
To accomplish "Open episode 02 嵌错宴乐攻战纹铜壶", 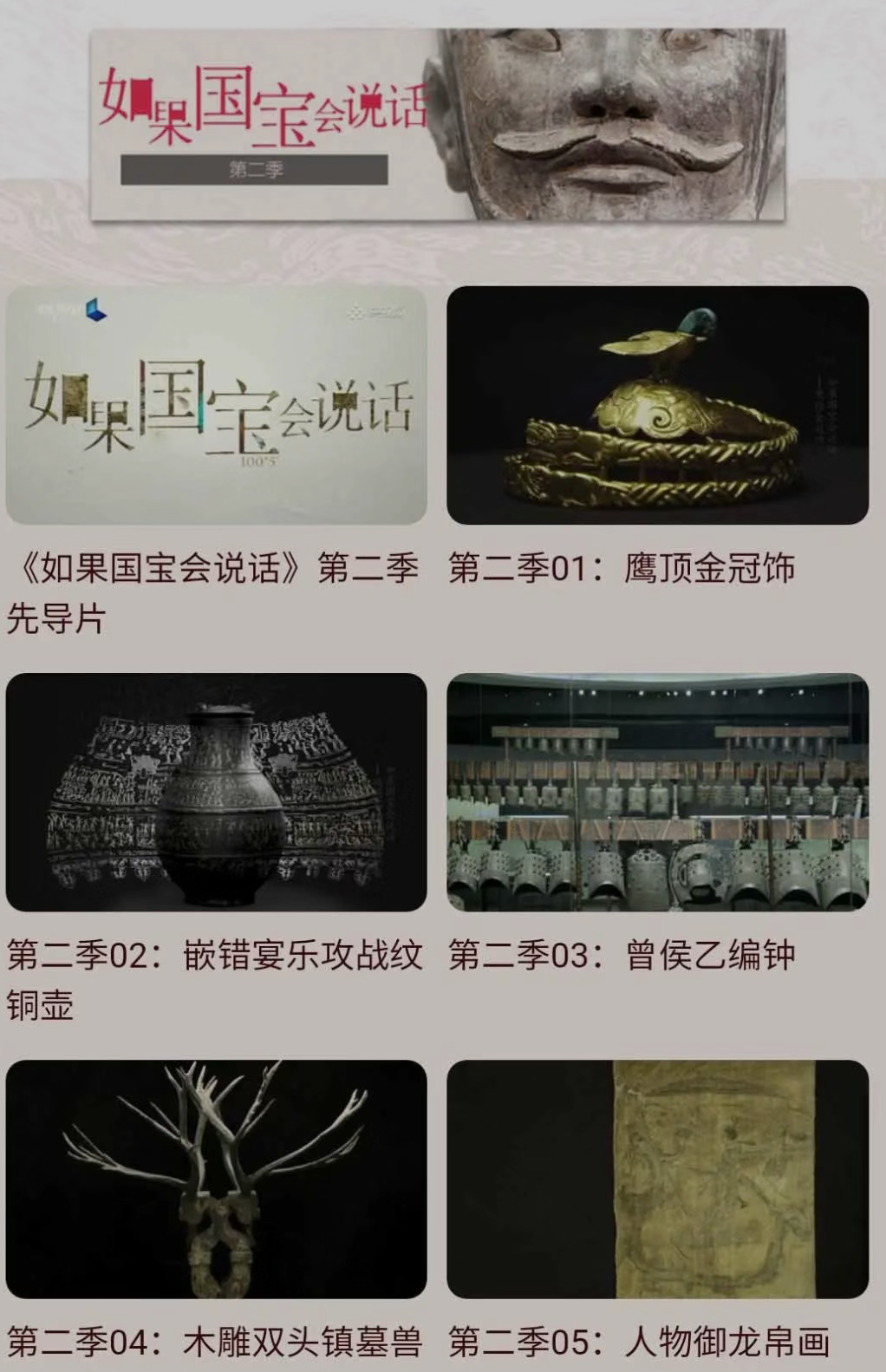I will (216, 792).
